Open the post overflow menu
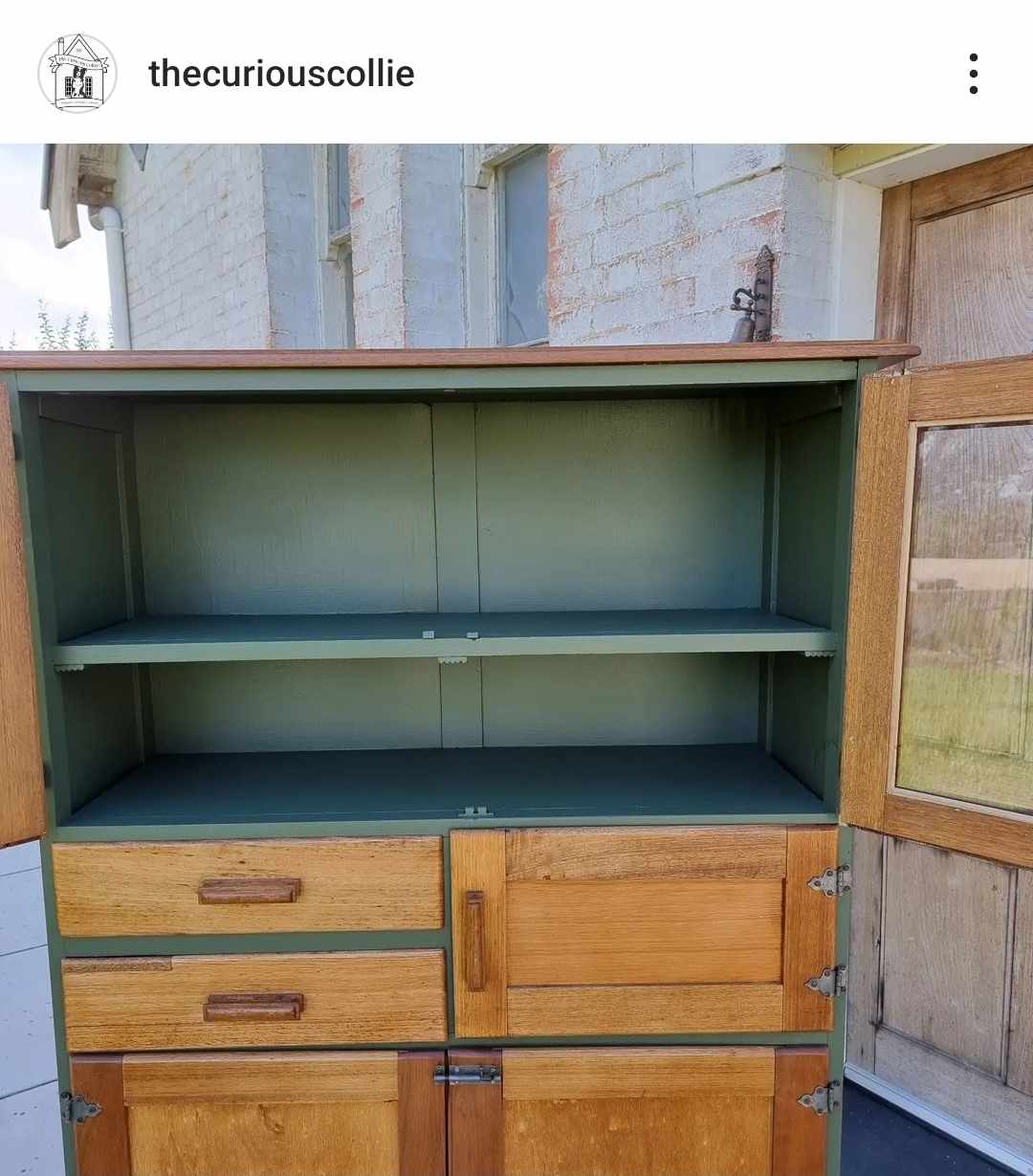The height and width of the screenshot is (1176, 1033). [x=973, y=74]
